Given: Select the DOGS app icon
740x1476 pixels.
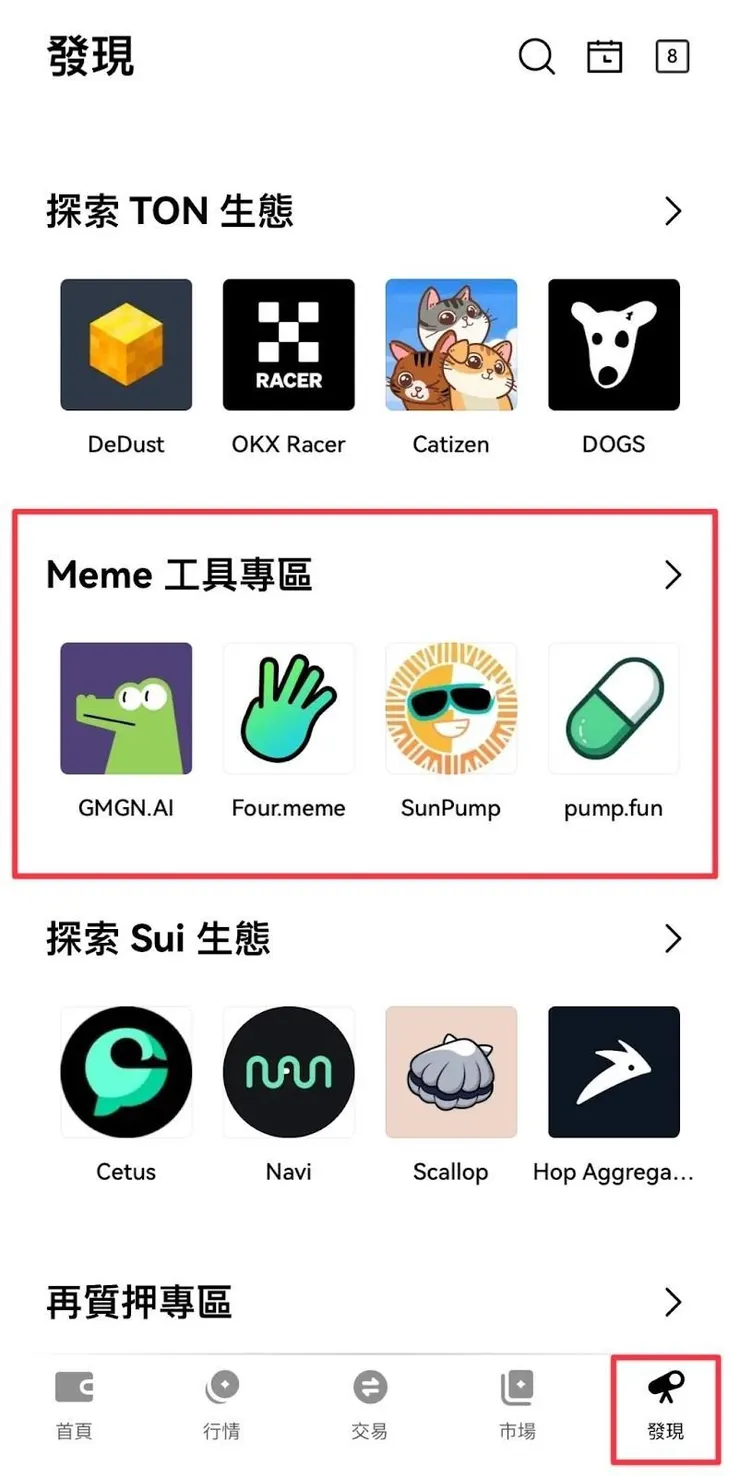Looking at the screenshot, I should click(x=613, y=344).
